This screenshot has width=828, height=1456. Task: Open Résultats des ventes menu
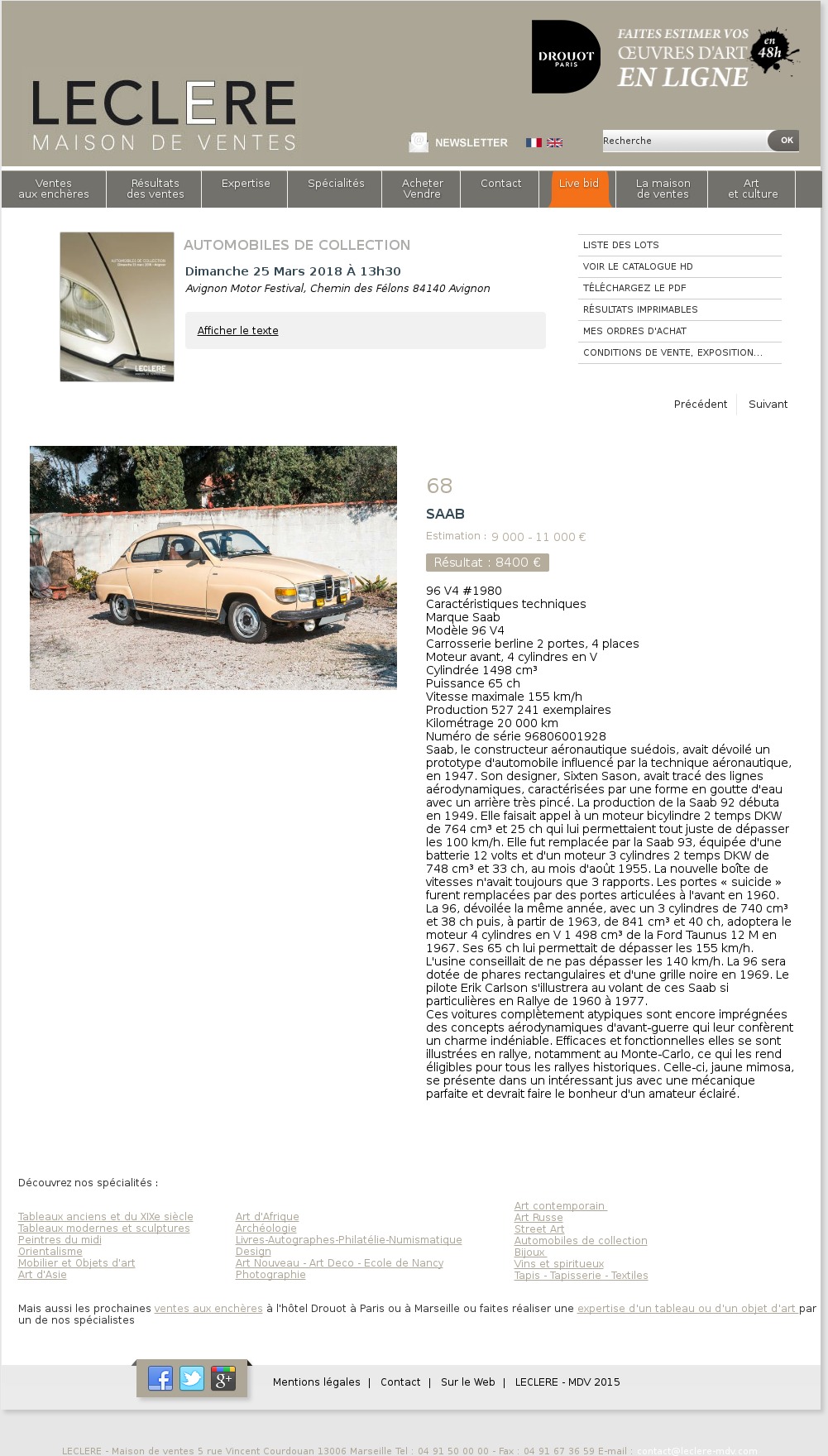tap(155, 189)
